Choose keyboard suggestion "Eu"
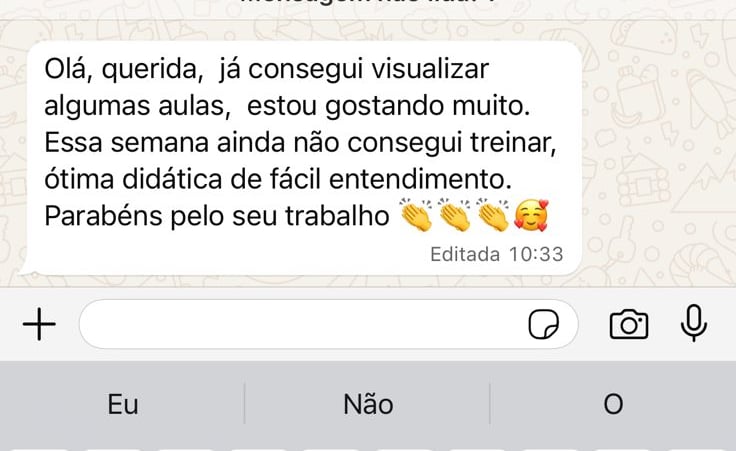 tap(122, 405)
